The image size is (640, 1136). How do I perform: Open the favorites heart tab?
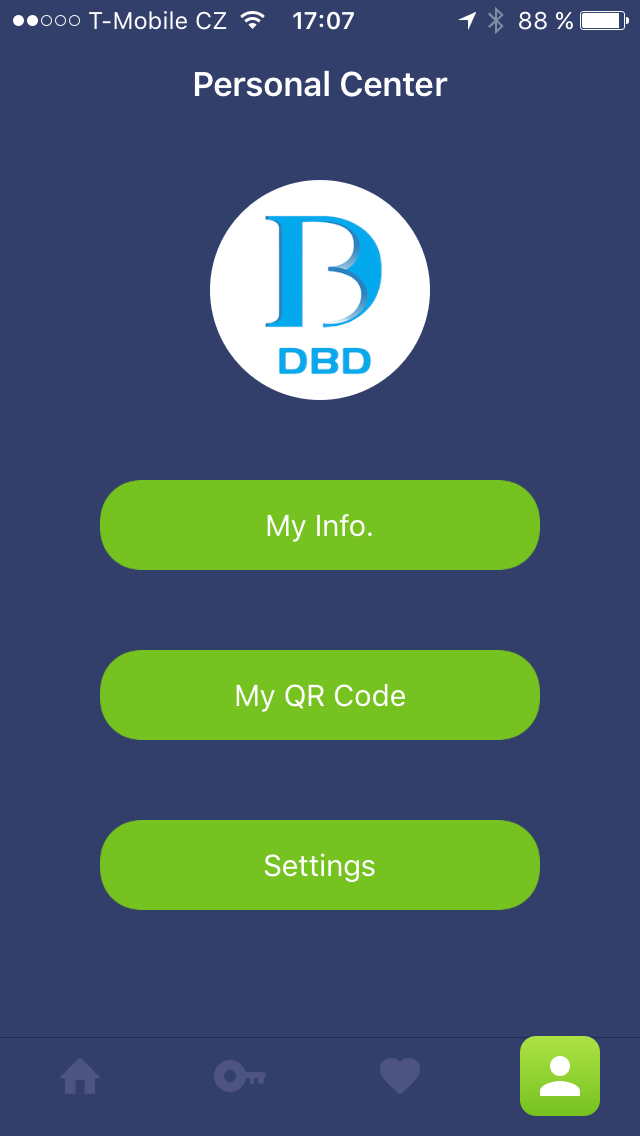400,1076
